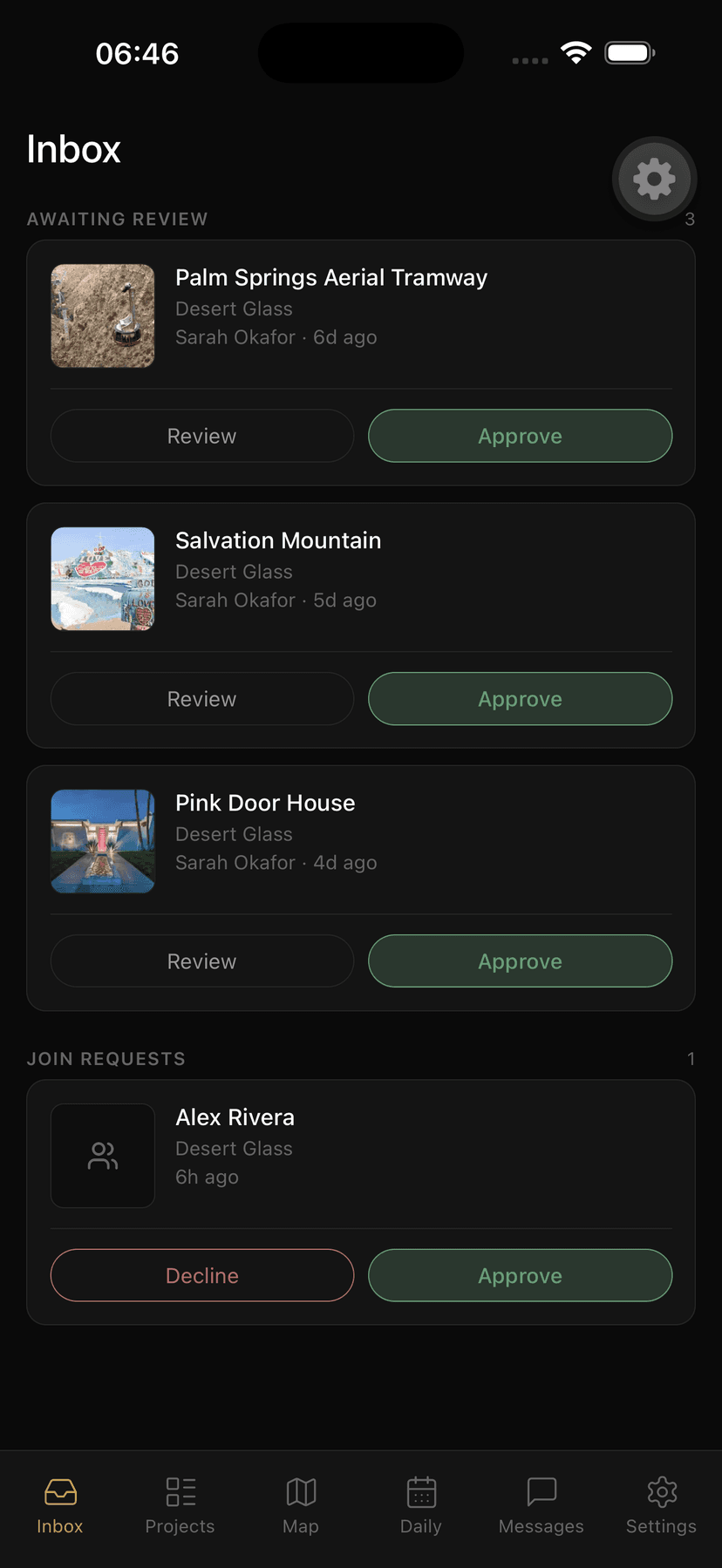
Task: Review the Palm Springs Aerial Tramway submission
Action: pos(202,436)
